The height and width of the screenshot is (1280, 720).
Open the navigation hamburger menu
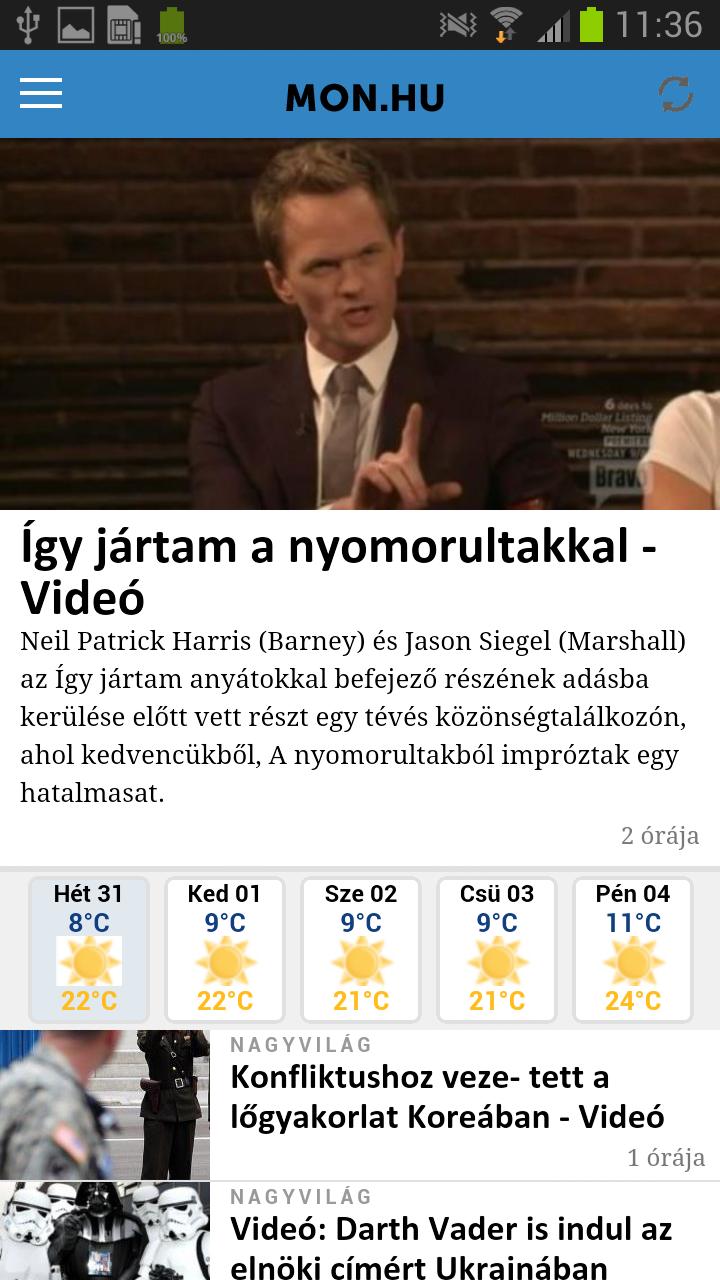(41, 93)
